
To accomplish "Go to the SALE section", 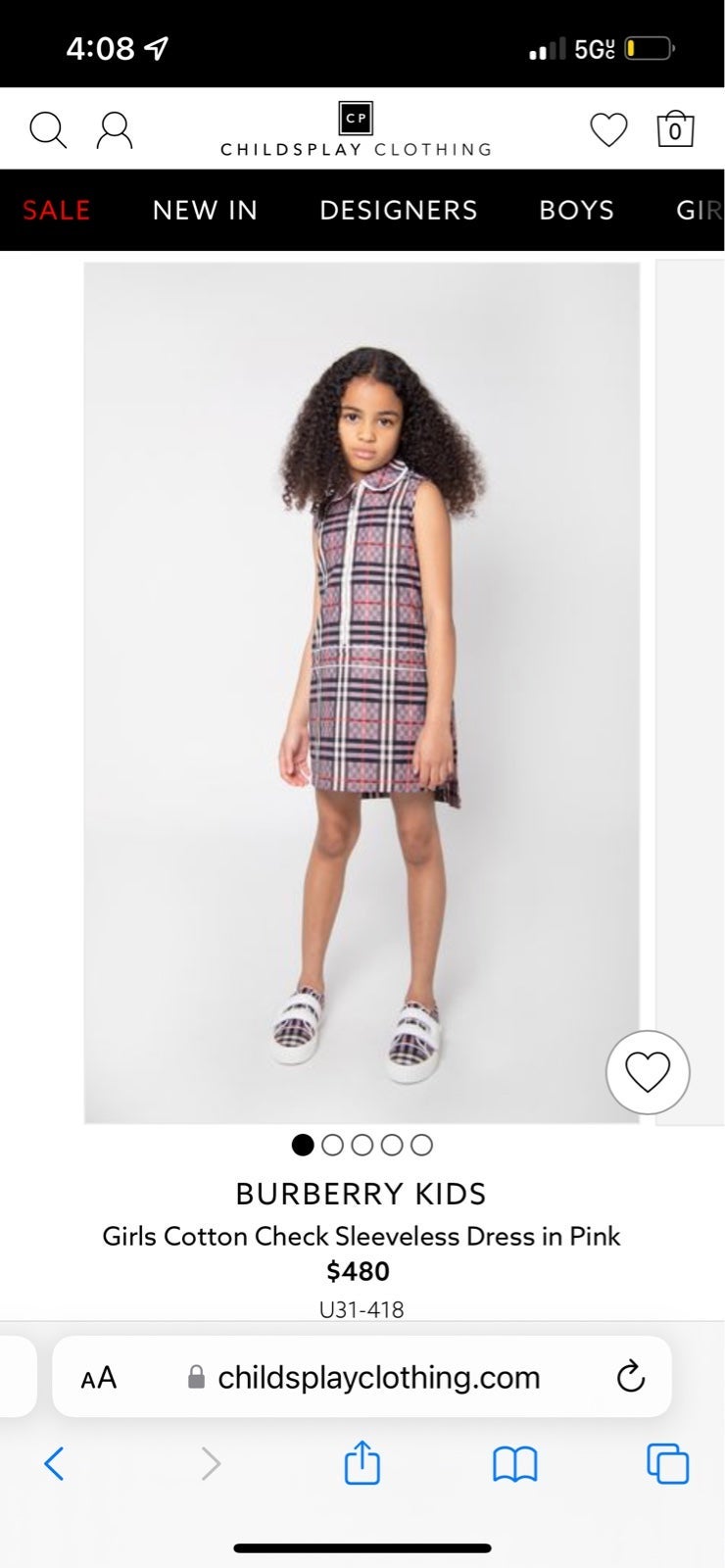I will (x=57, y=210).
